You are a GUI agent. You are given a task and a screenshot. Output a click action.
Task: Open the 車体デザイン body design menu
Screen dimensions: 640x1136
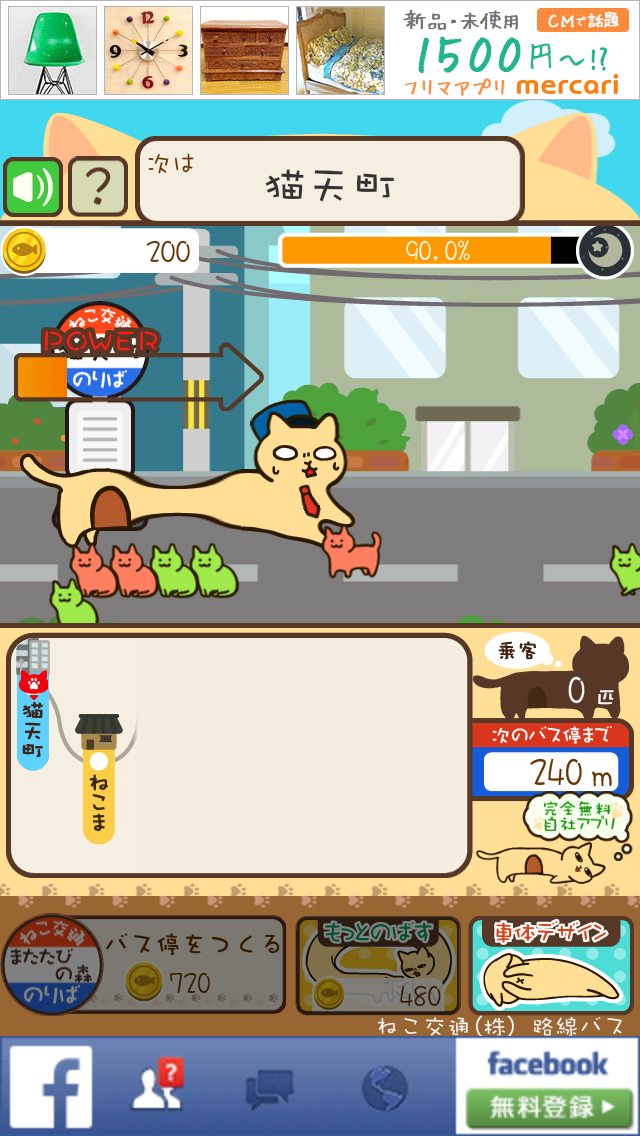pyautogui.click(x=550, y=966)
